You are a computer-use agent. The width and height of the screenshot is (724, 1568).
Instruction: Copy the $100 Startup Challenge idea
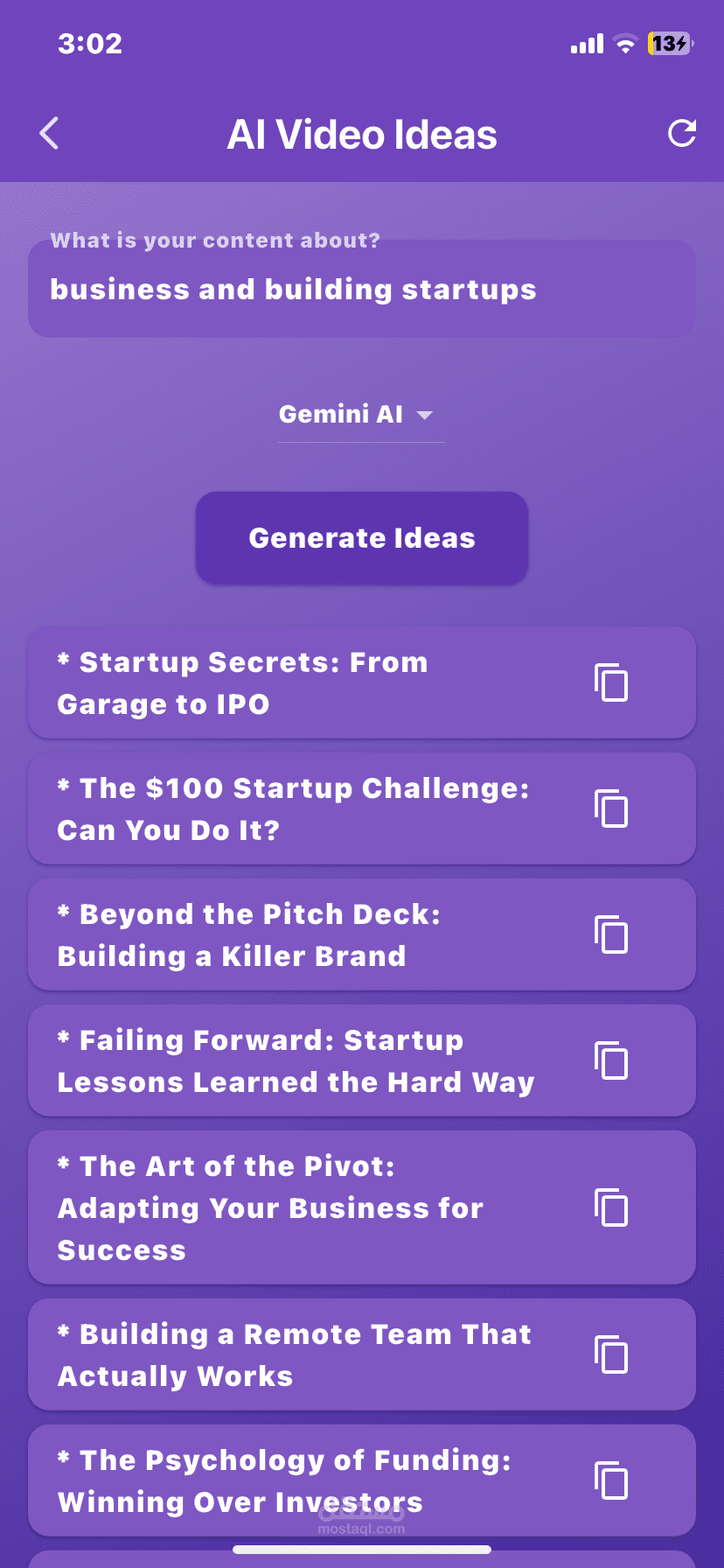point(611,808)
